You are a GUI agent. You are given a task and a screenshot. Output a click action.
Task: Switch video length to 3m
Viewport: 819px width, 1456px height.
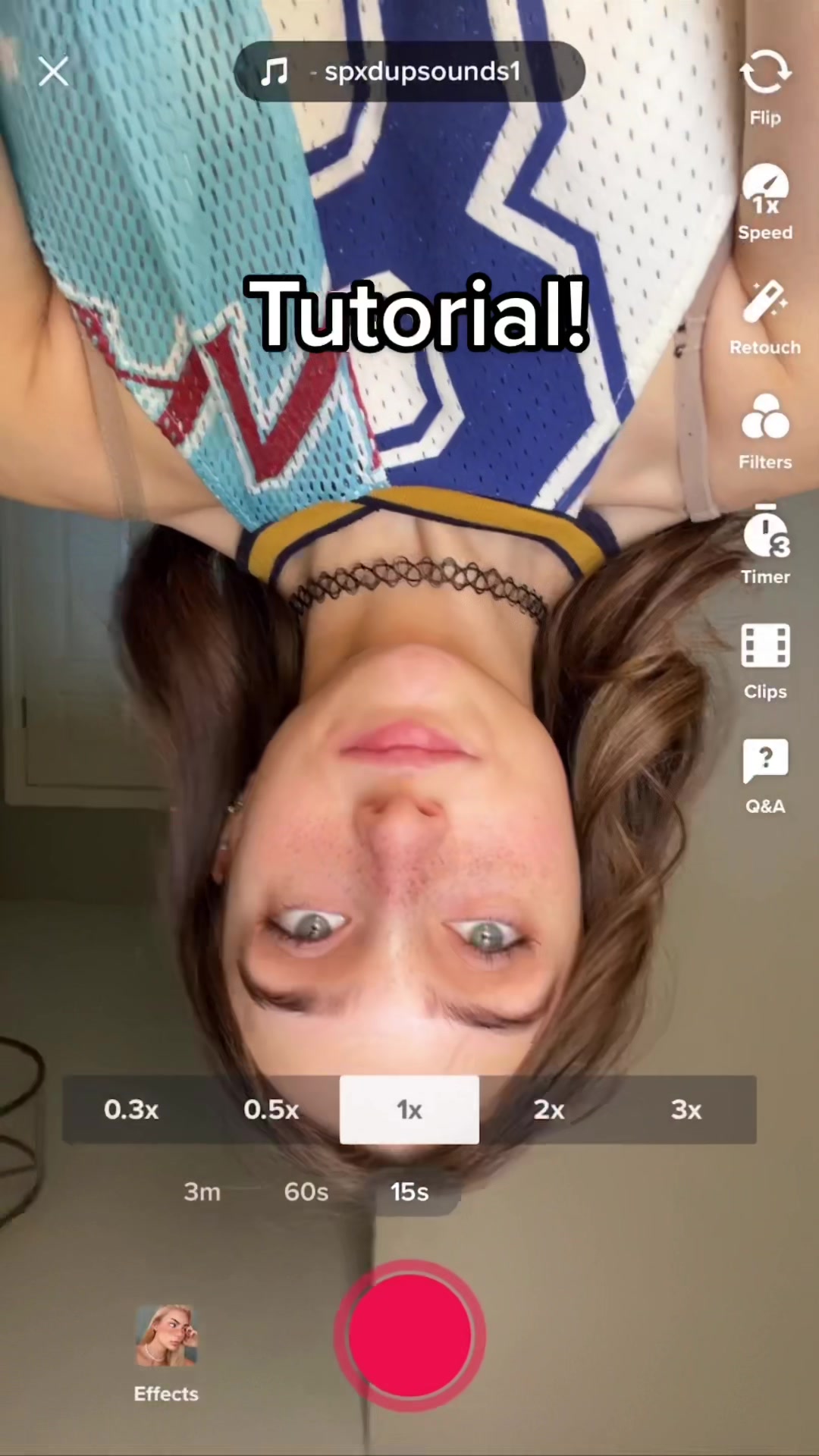point(202,1191)
